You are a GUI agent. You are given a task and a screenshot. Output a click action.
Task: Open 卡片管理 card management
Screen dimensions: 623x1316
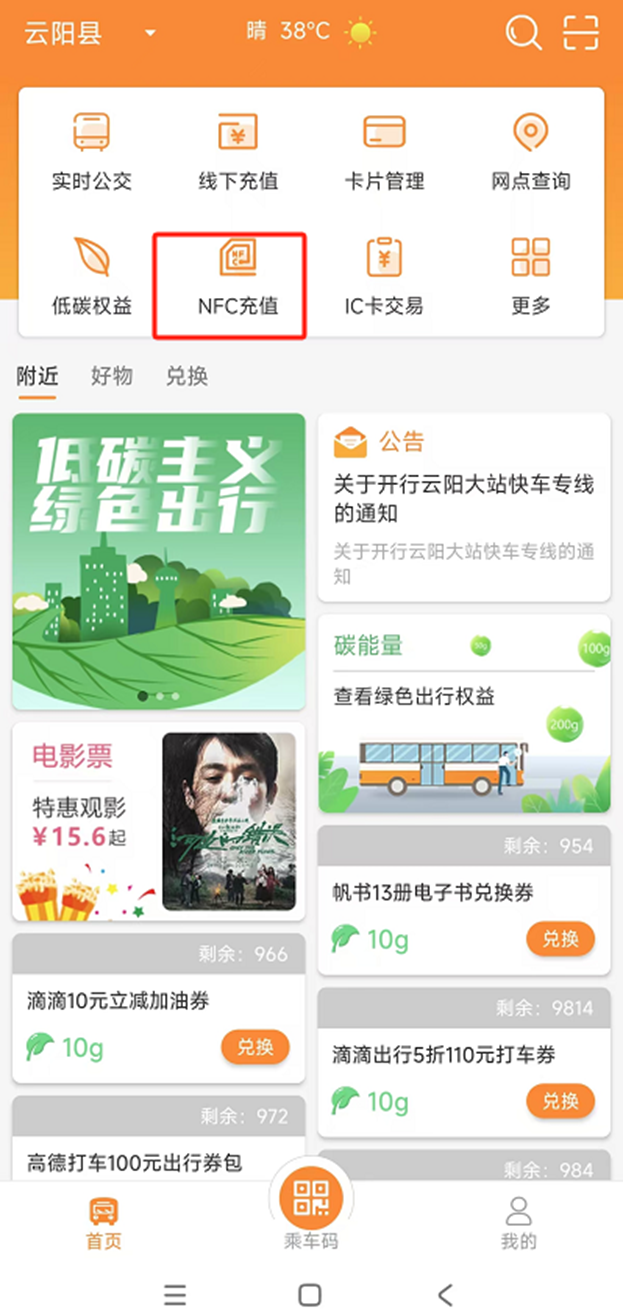tap(384, 151)
